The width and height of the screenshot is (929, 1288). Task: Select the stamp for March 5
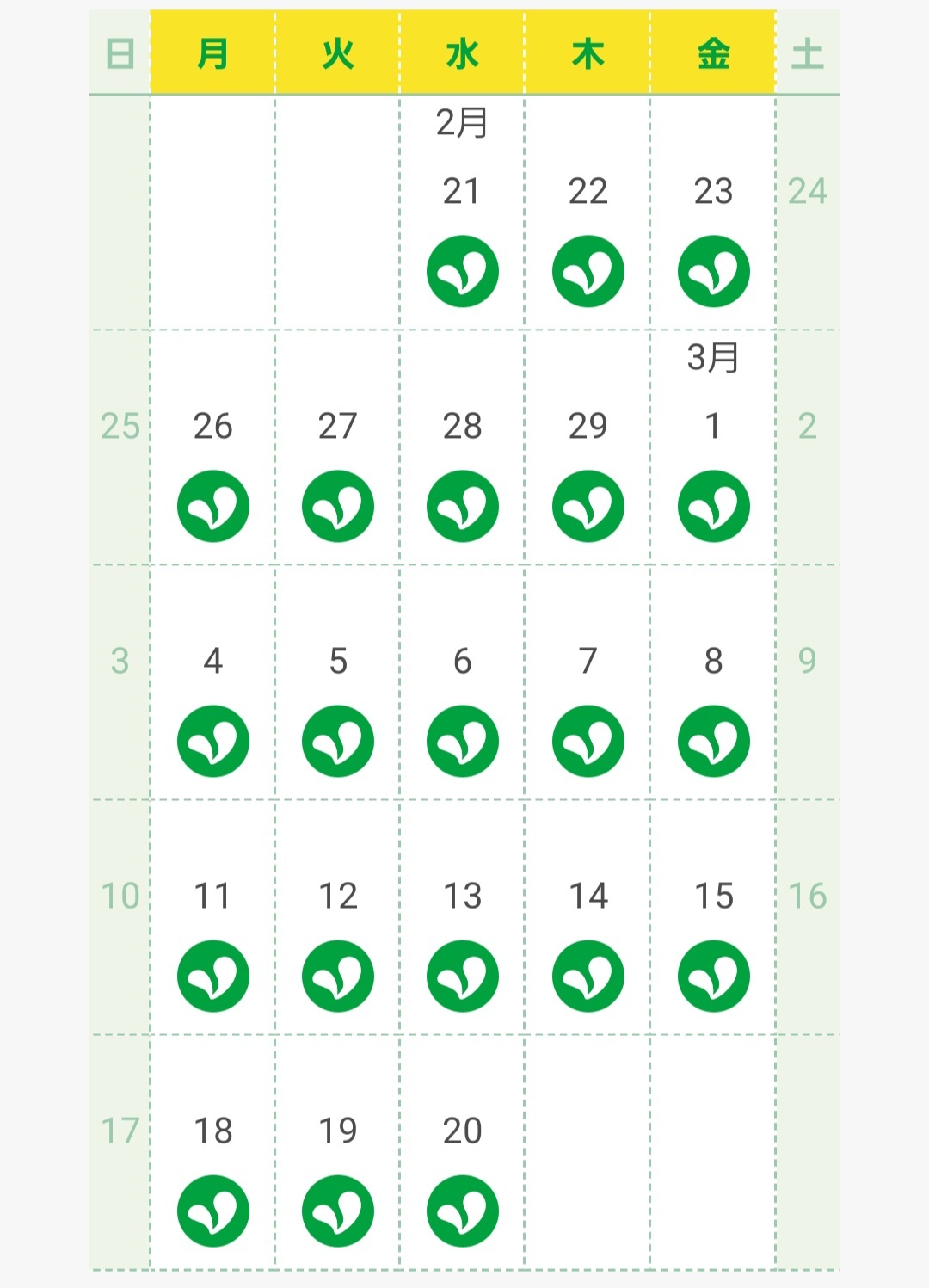337,741
